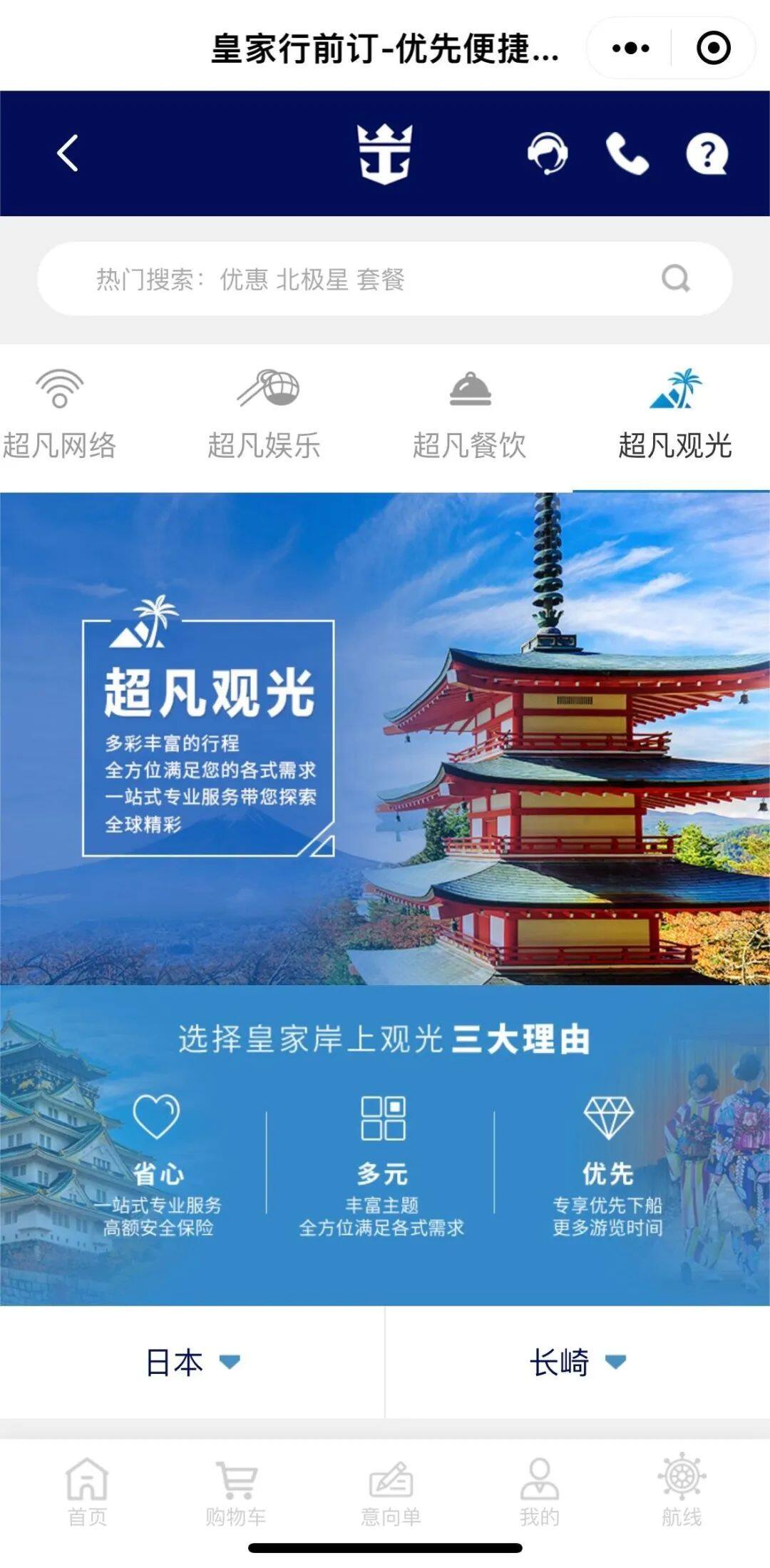
Task: Open the 航线 routes tab
Action: pyautogui.click(x=682, y=1492)
